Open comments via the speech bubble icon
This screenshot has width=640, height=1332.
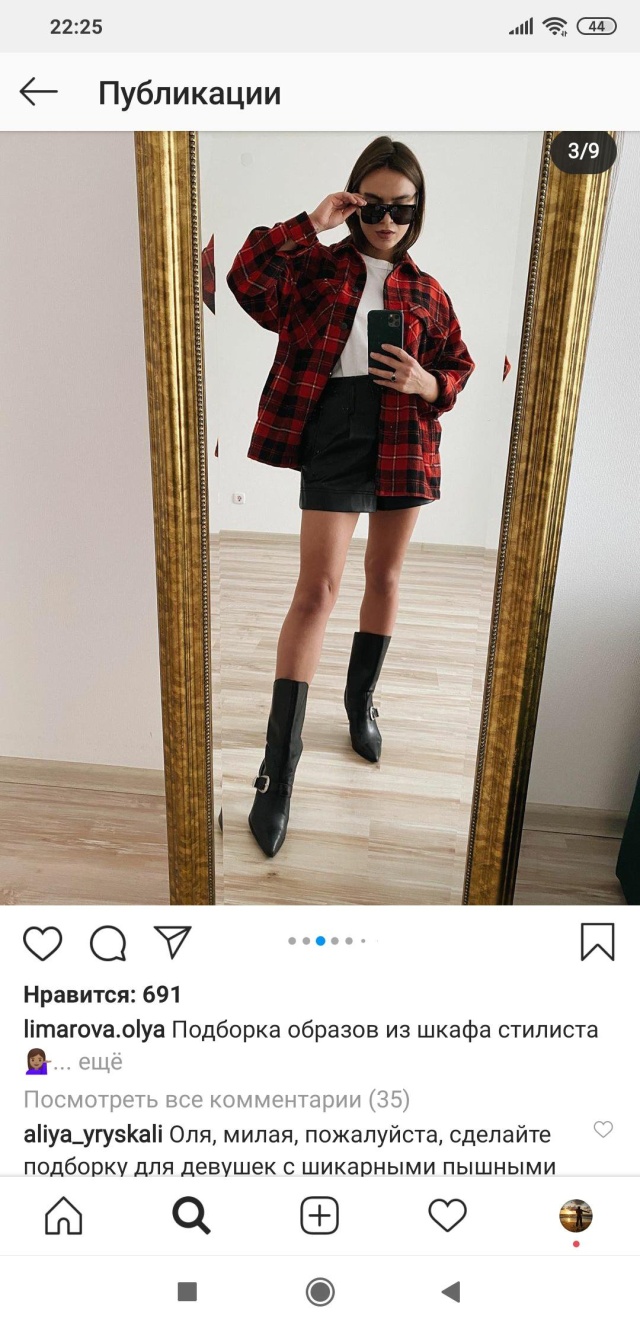point(108,943)
